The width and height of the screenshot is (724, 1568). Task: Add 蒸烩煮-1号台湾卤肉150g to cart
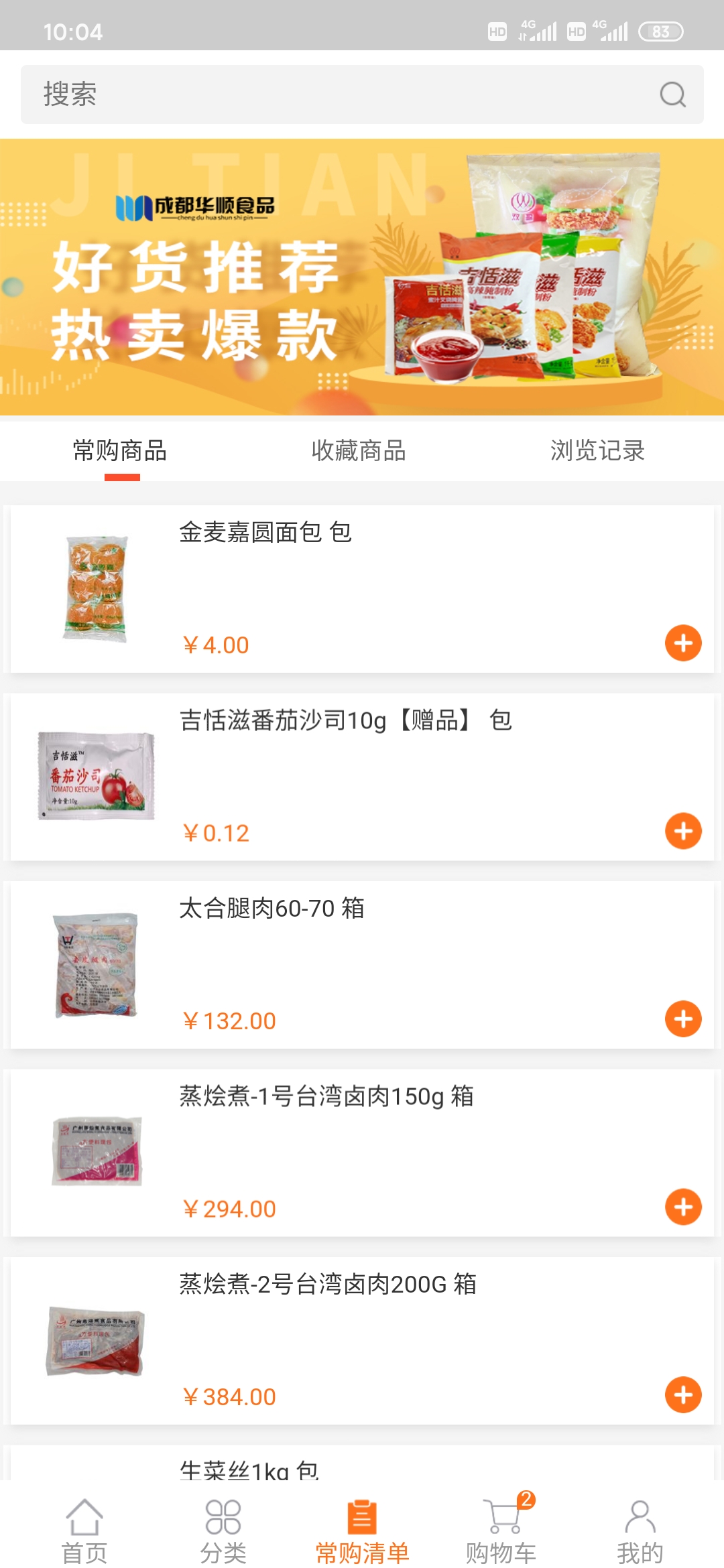(x=683, y=1207)
